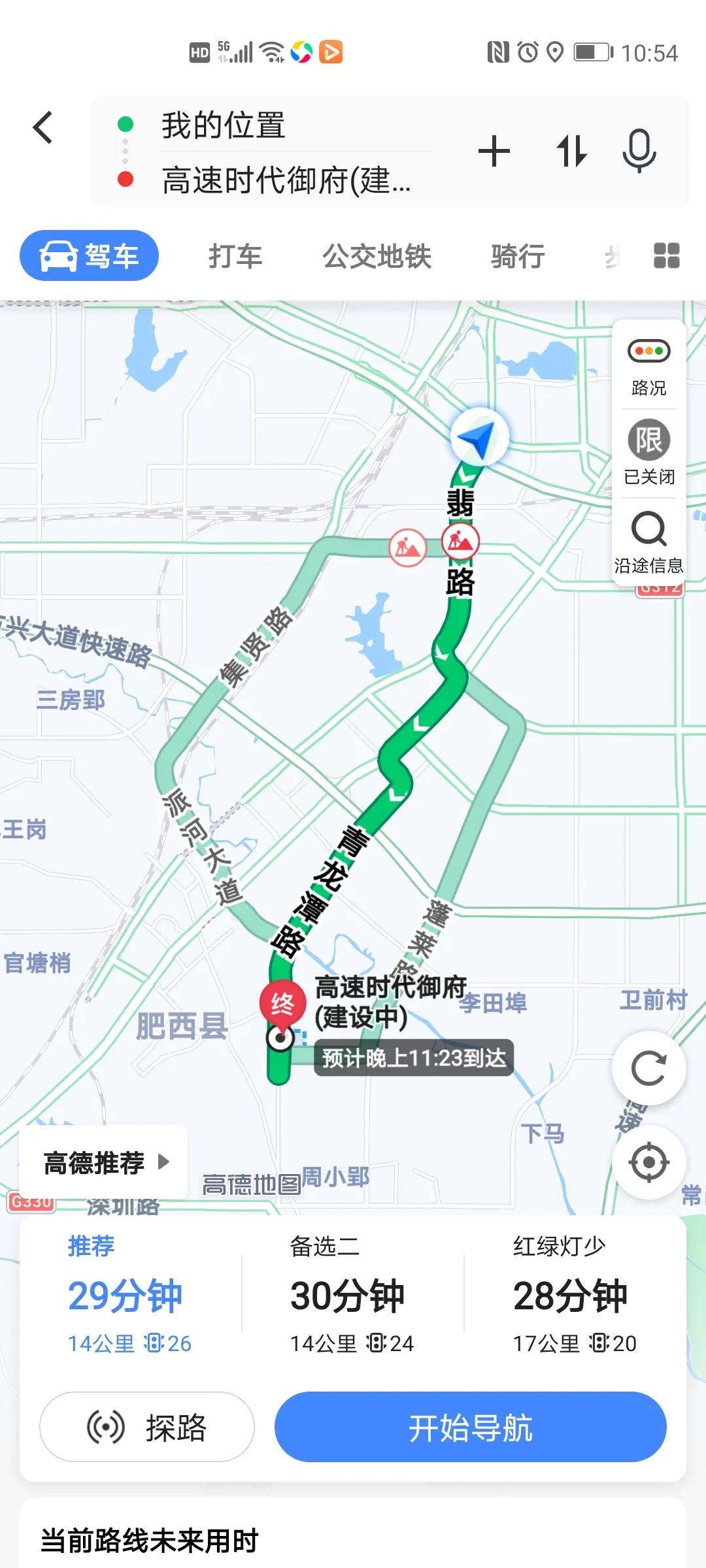The width and height of the screenshot is (706, 1568).
Task: Expand the 高德推荐 options
Action: 105,1162
